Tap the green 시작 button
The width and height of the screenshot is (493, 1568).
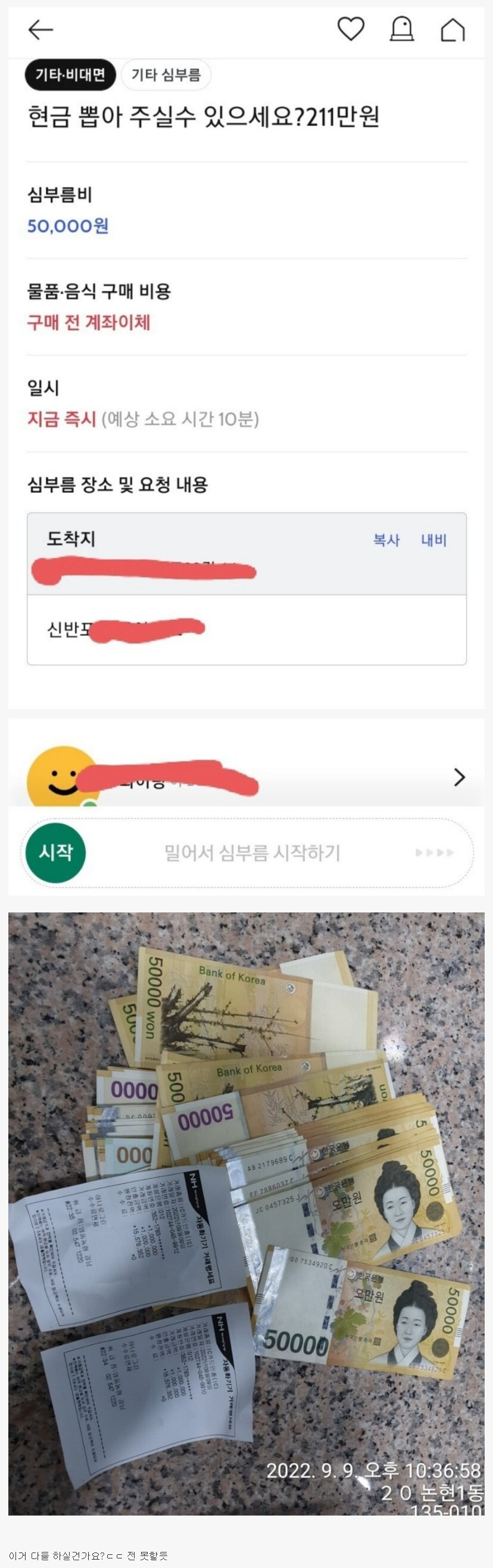click(56, 852)
